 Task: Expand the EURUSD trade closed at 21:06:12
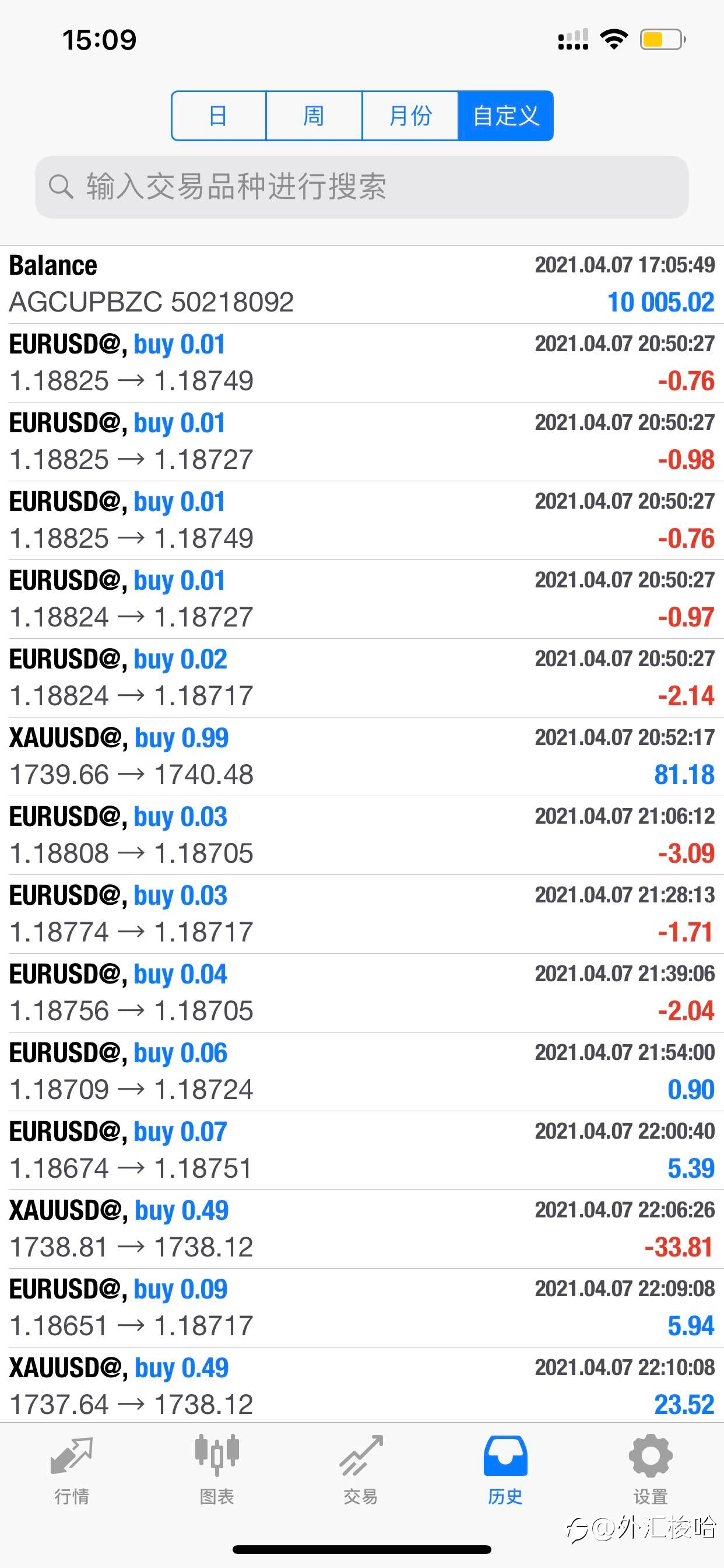click(362, 835)
